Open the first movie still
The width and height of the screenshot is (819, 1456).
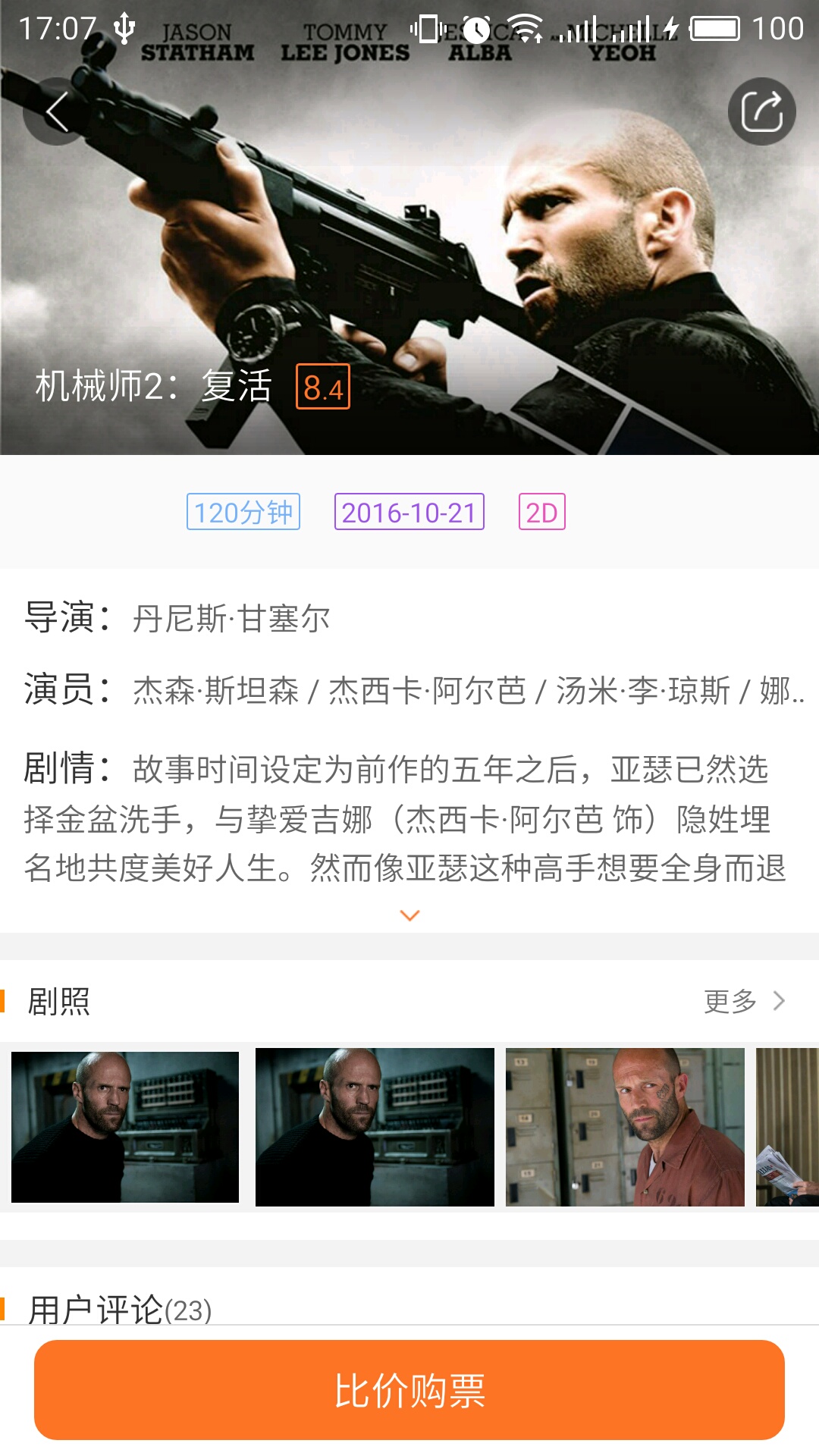(125, 1127)
